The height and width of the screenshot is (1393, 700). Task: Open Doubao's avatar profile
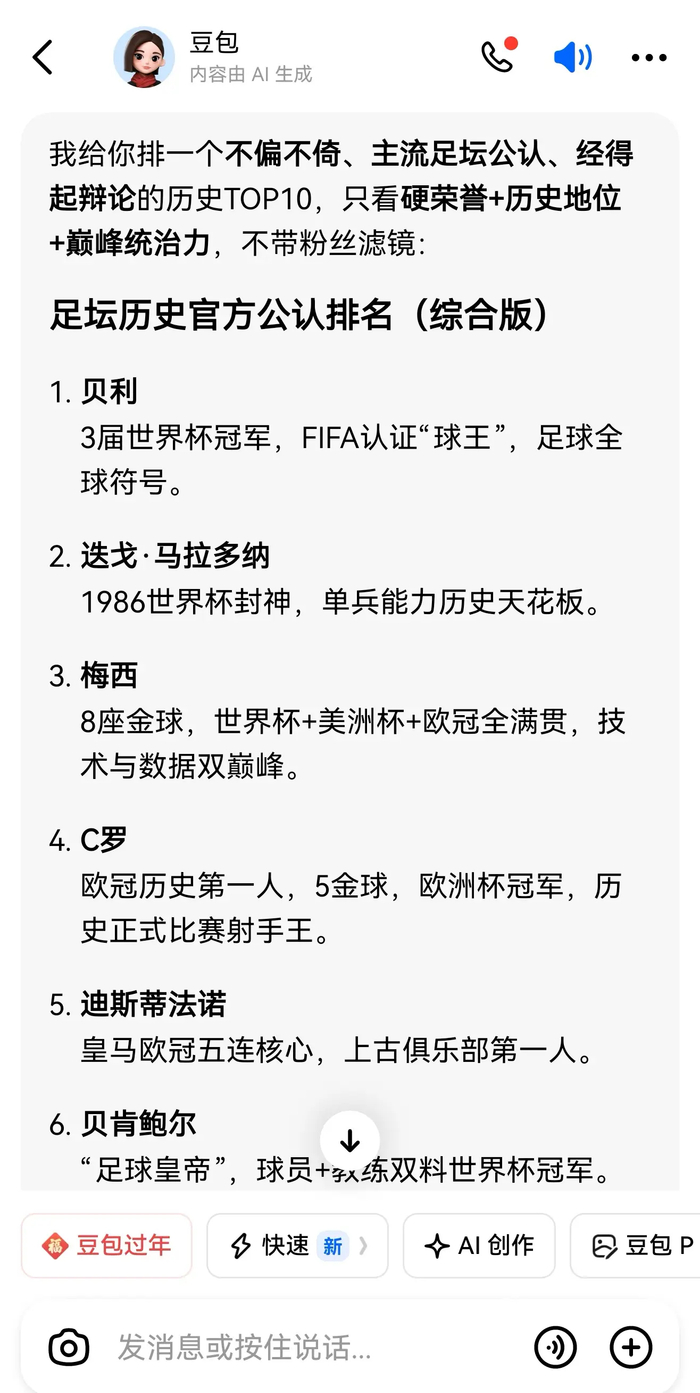click(x=144, y=58)
